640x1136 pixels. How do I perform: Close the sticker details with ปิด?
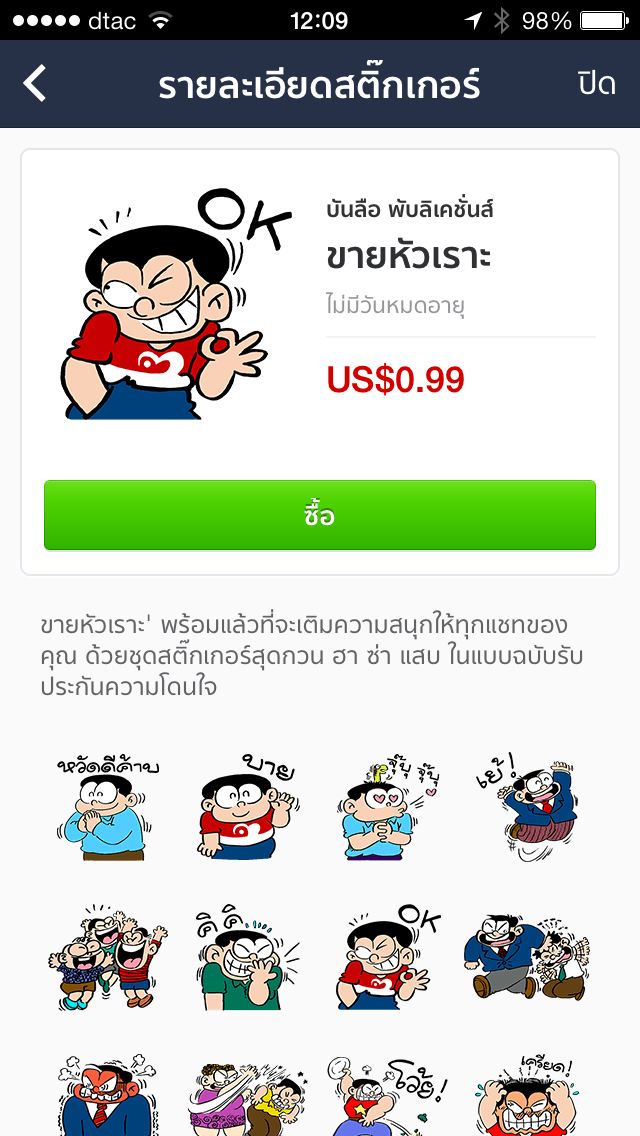click(596, 84)
